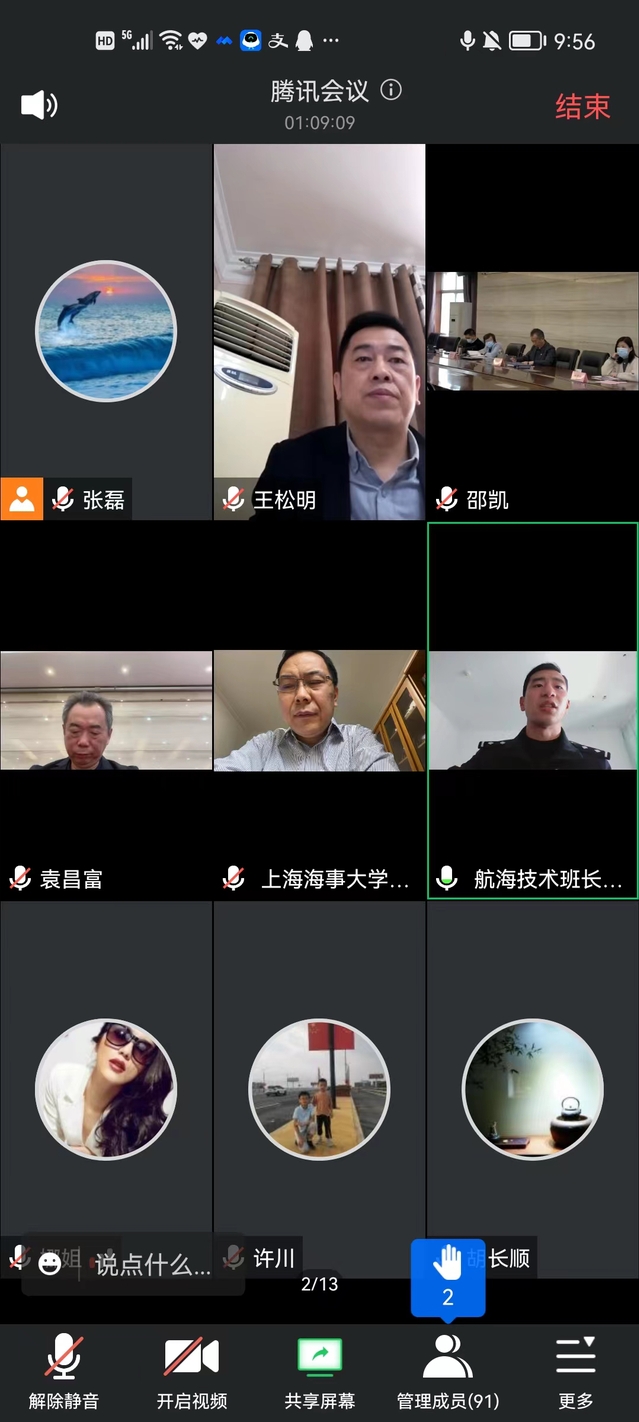Select 袁昌富's video tile
The image size is (639, 1422).
[x=106, y=711]
